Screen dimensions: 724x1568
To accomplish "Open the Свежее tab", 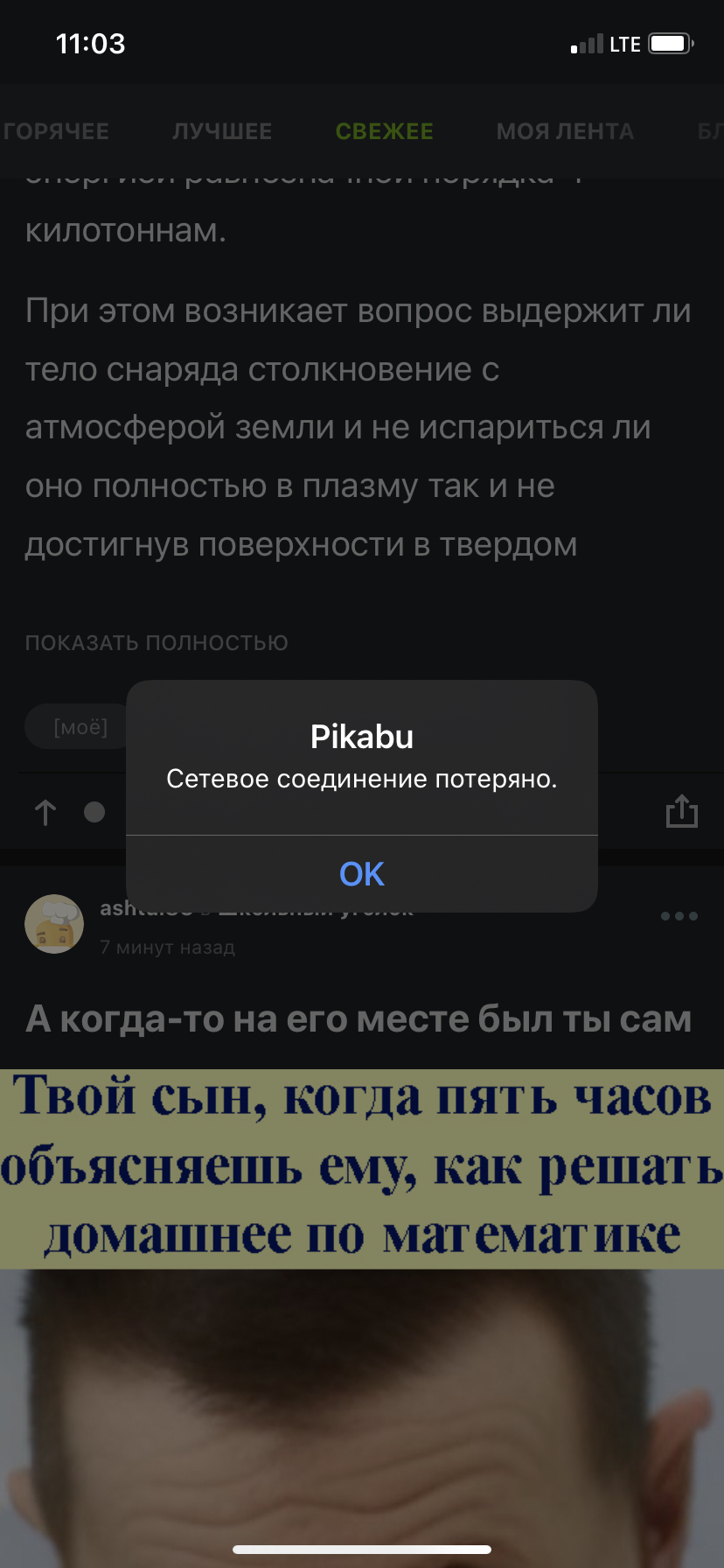I will 384,131.
